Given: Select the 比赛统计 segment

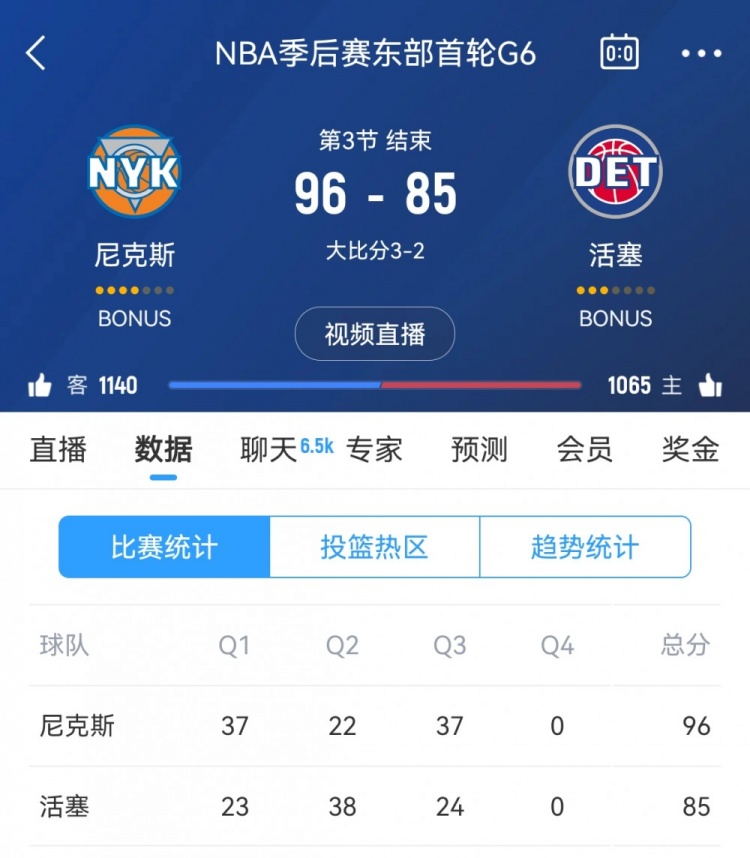Looking at the screenshot, I should [x=165, y=547].
